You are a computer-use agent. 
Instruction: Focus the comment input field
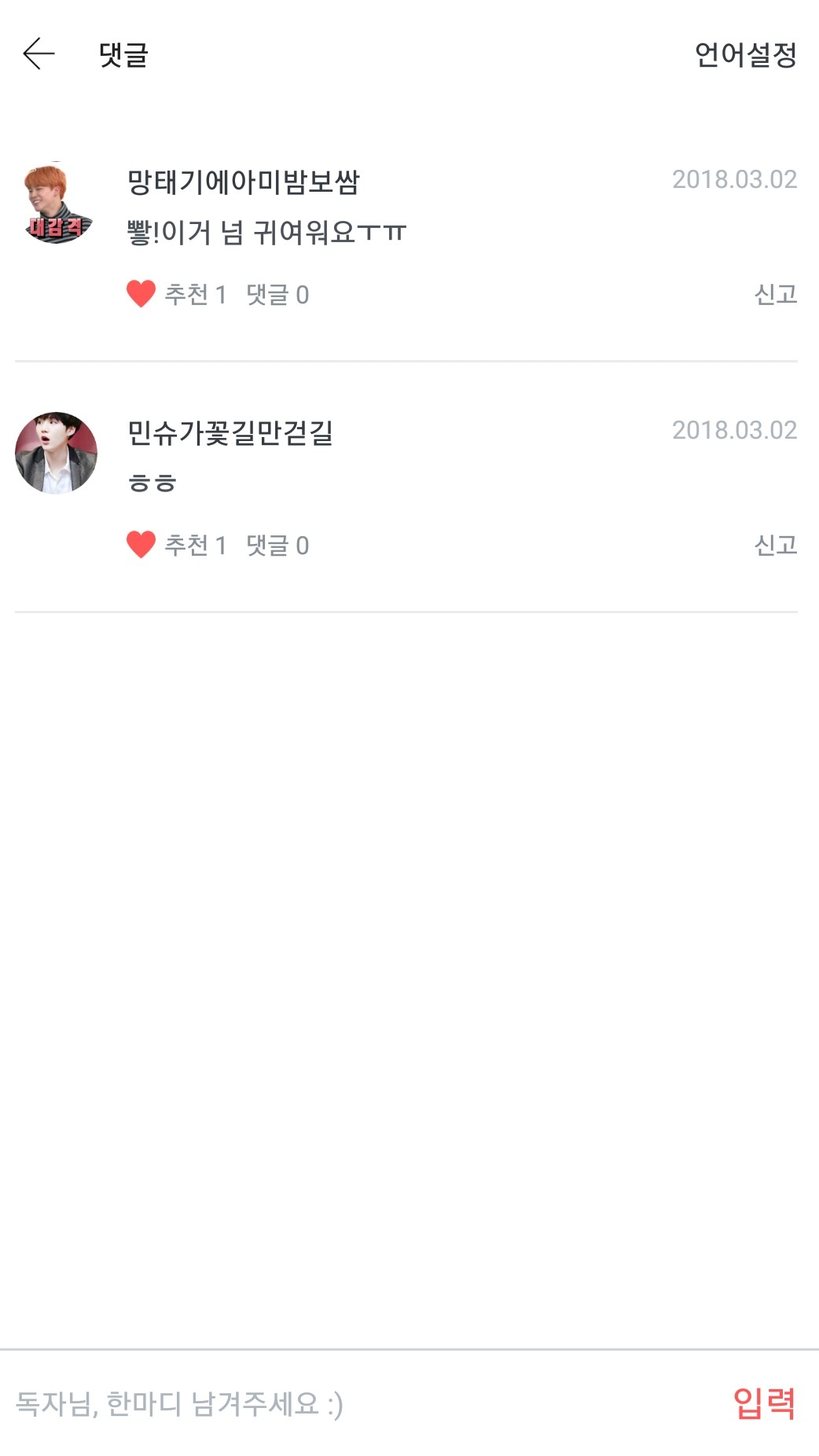click(x=354, y=1403)
